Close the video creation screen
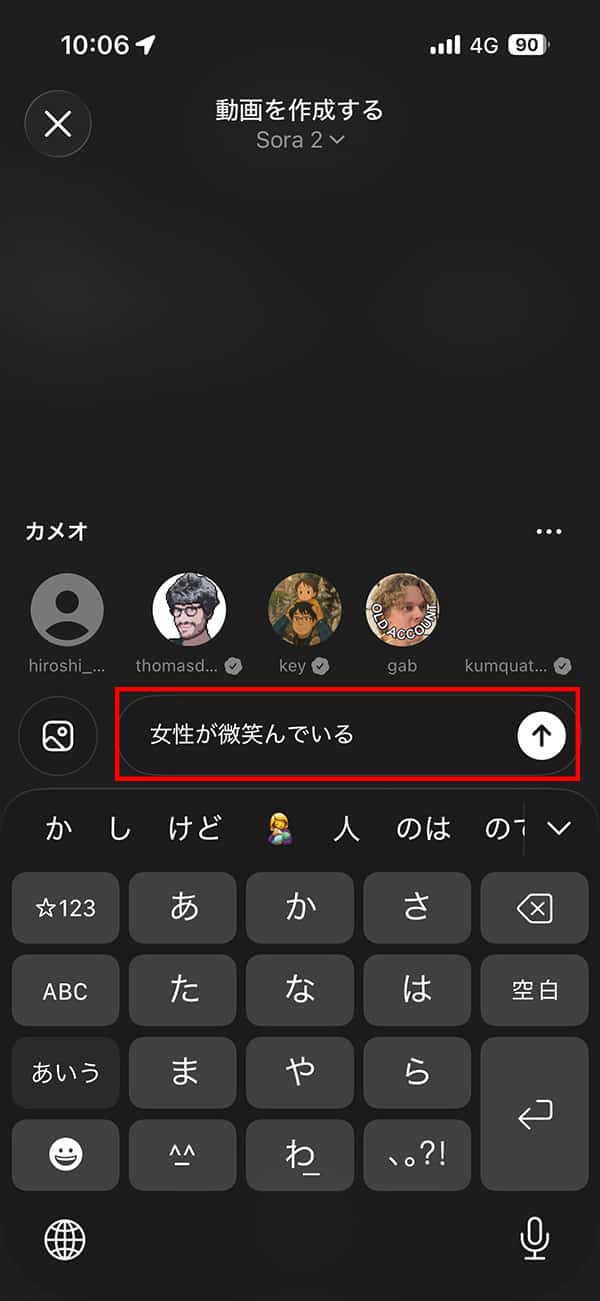The image size is (600, 1301). 58,124
